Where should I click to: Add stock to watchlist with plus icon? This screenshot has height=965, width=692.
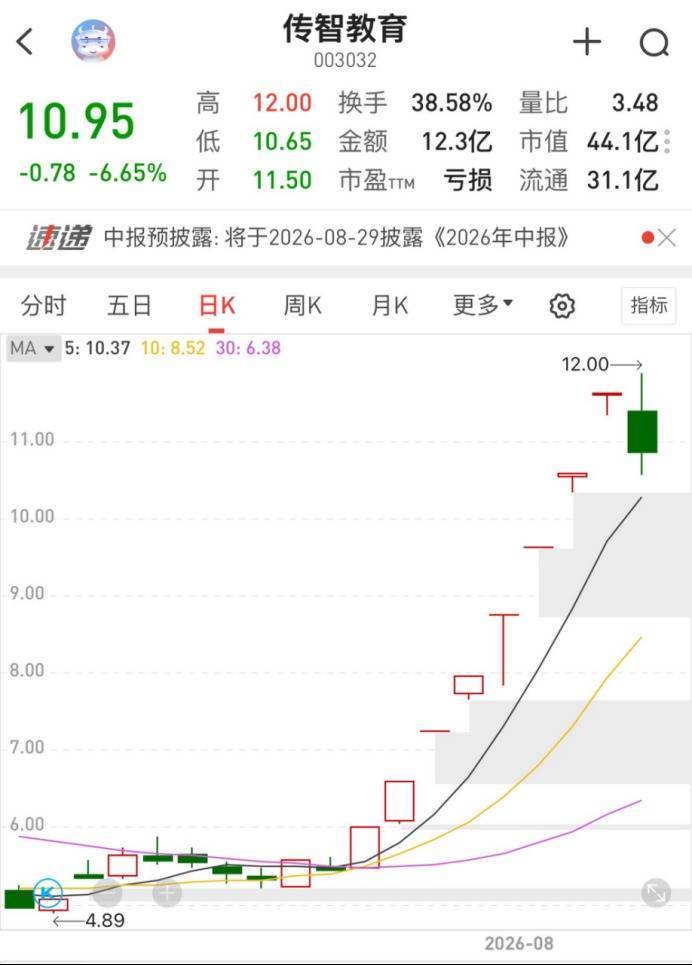click(587, 42)
